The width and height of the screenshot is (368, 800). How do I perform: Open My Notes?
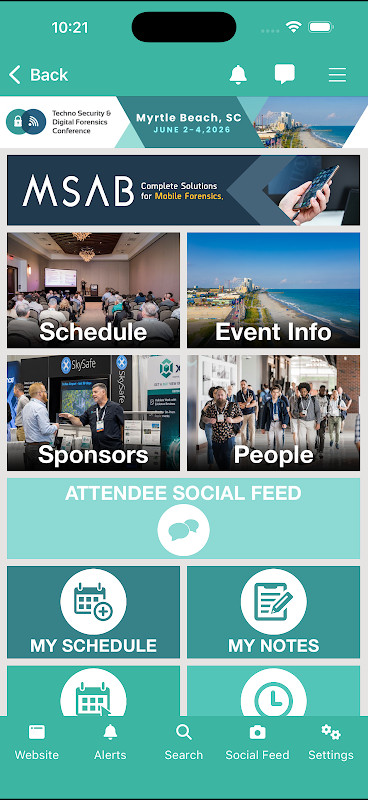click(x=274, y=612)
